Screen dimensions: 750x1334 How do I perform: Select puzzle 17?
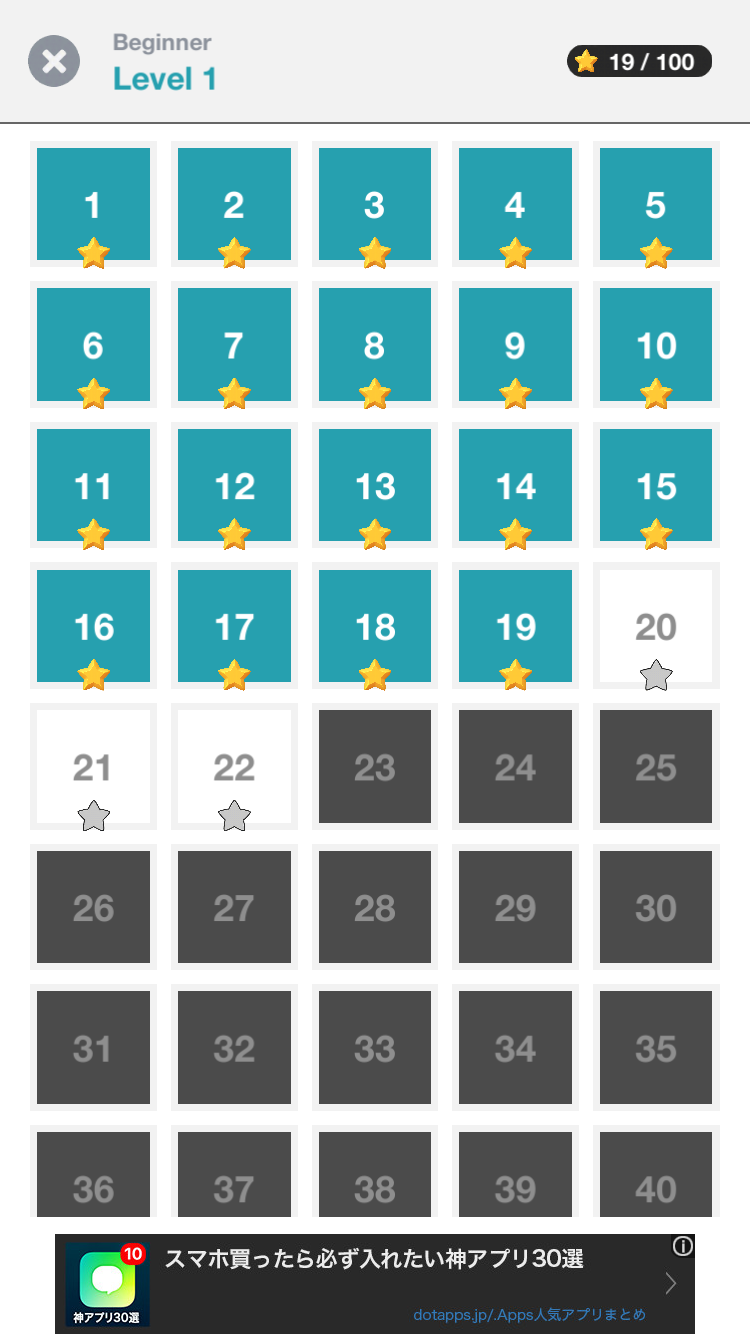click(x=234, y=626)
